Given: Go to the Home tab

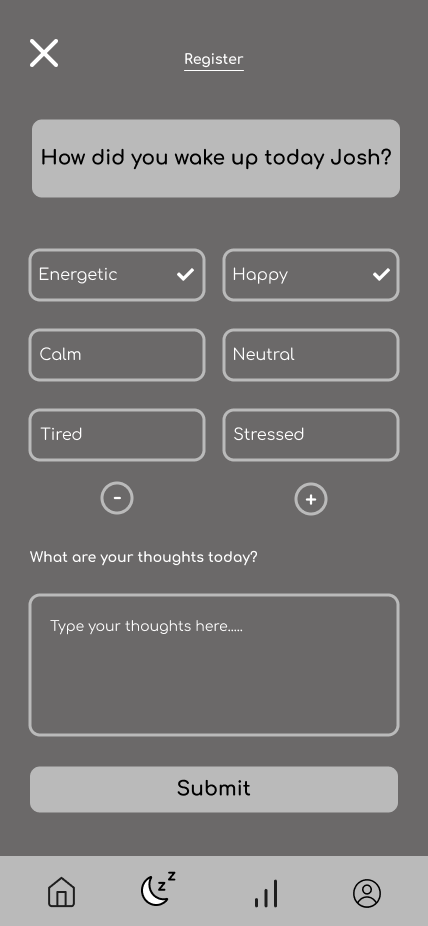Looking at the screenshot, I should tap(61, 892).
